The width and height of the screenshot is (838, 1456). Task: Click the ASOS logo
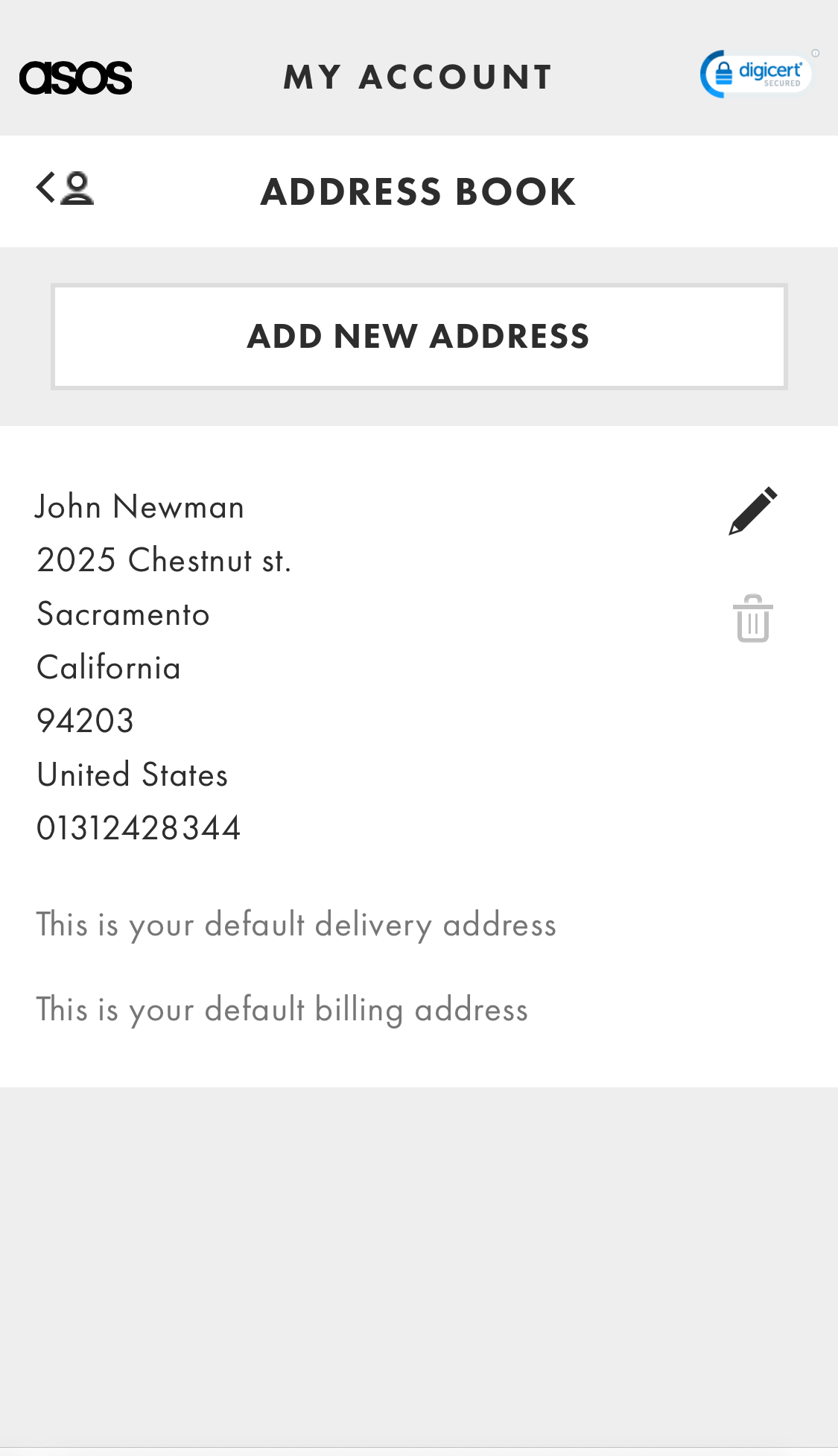77,76
